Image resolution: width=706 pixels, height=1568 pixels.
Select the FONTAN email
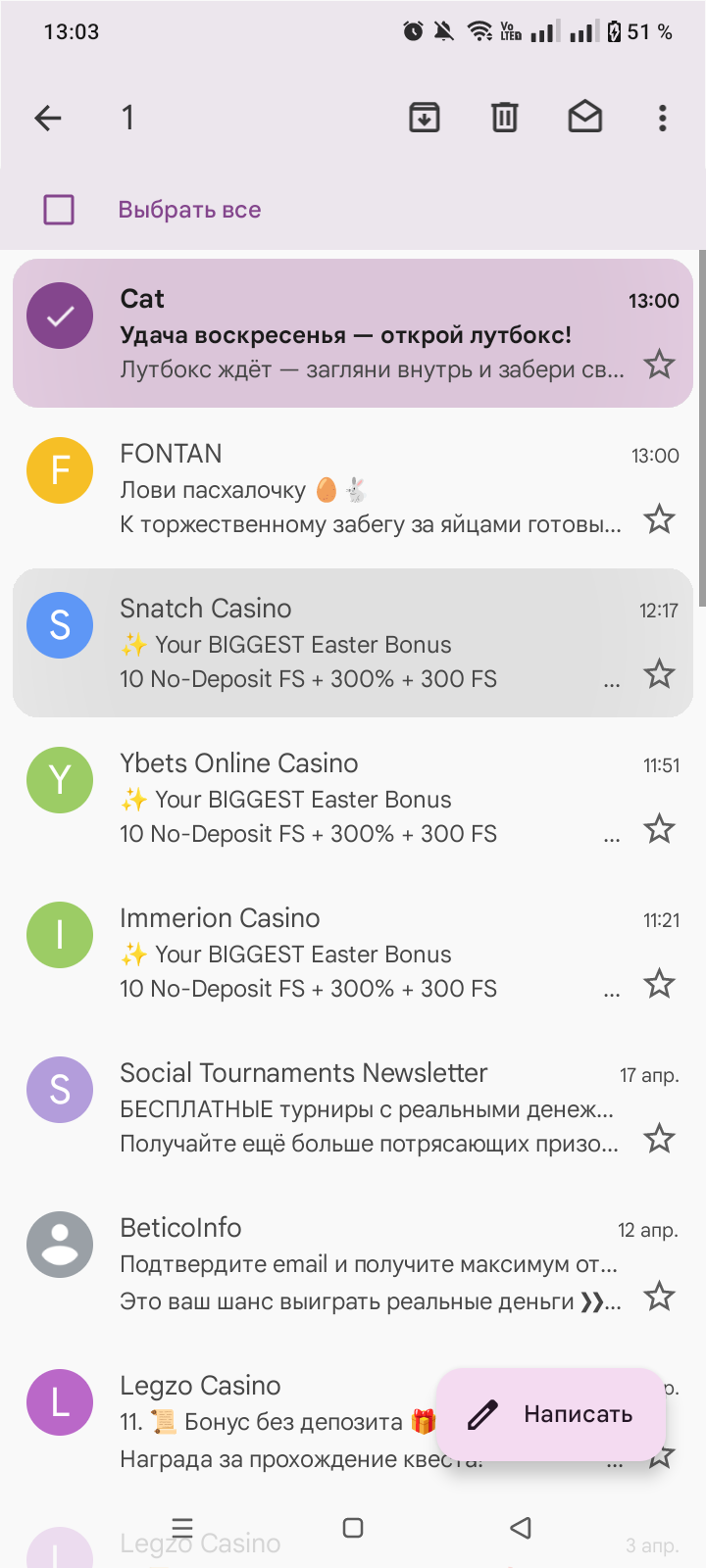[x=60, y=470]
